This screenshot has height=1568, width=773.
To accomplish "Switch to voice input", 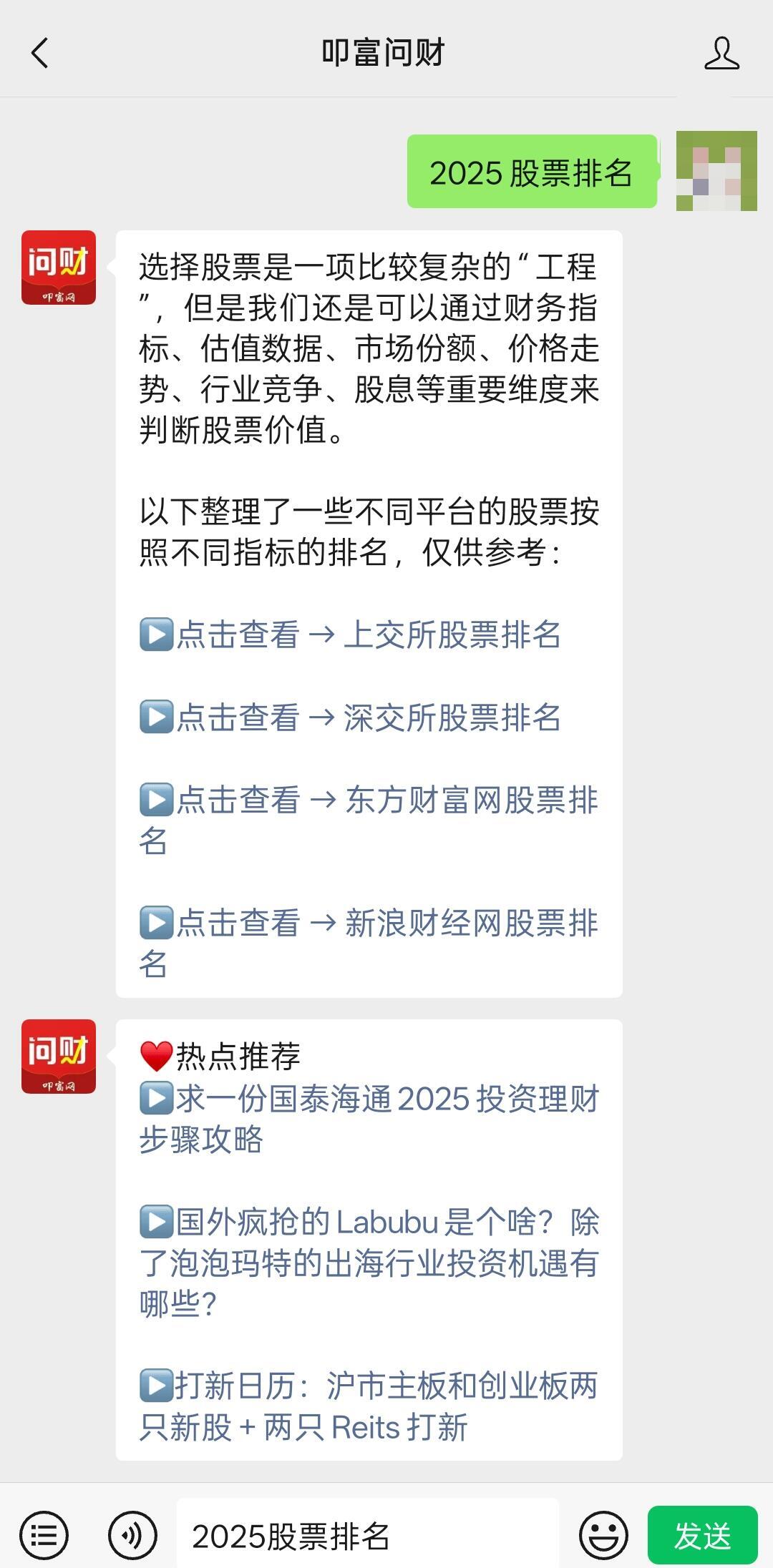I will [x=132, y=1535].
